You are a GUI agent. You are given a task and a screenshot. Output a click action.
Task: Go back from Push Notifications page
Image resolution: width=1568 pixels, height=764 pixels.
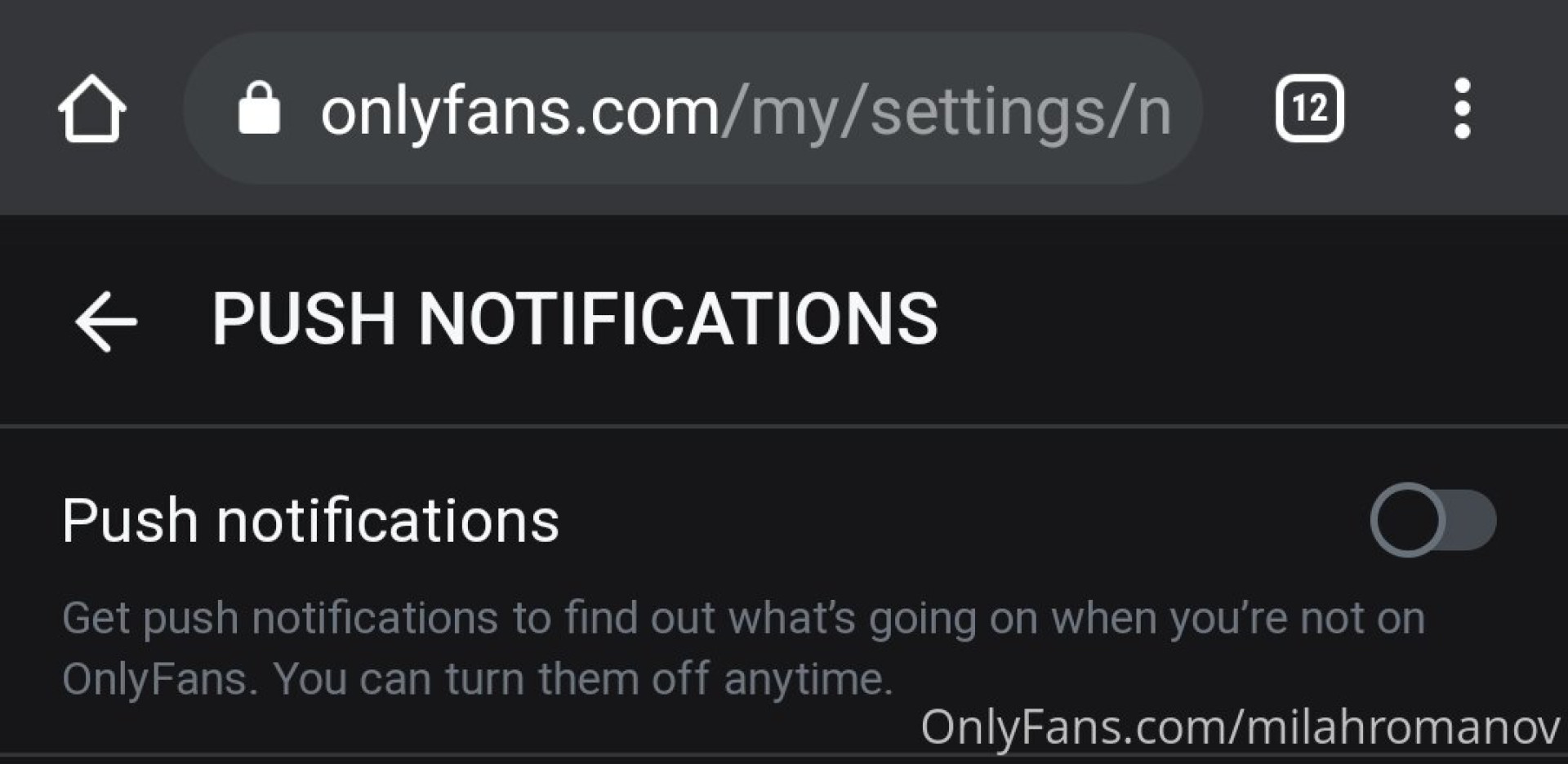[x=105, y=322]
